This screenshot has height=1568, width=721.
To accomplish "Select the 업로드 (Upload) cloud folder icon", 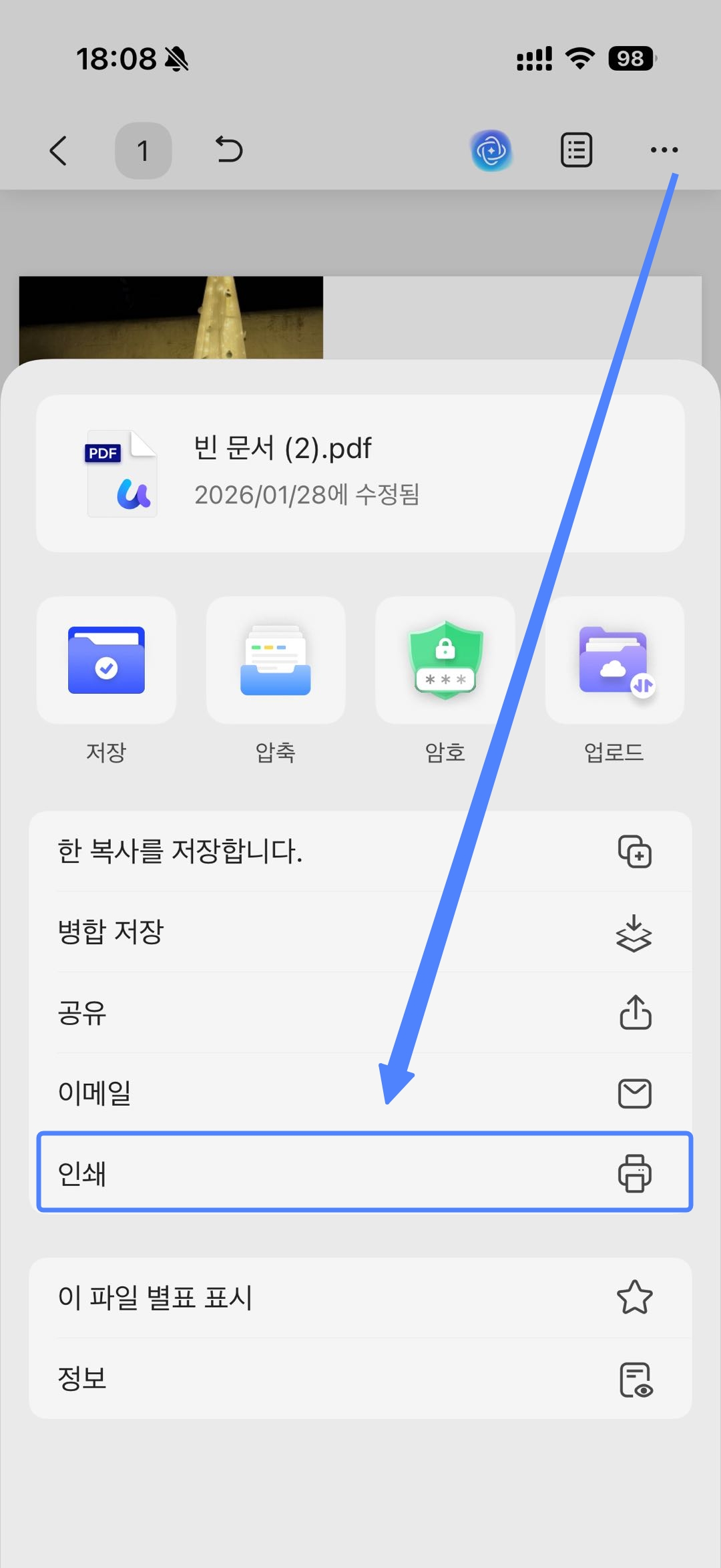I will (x=614, y=661).
